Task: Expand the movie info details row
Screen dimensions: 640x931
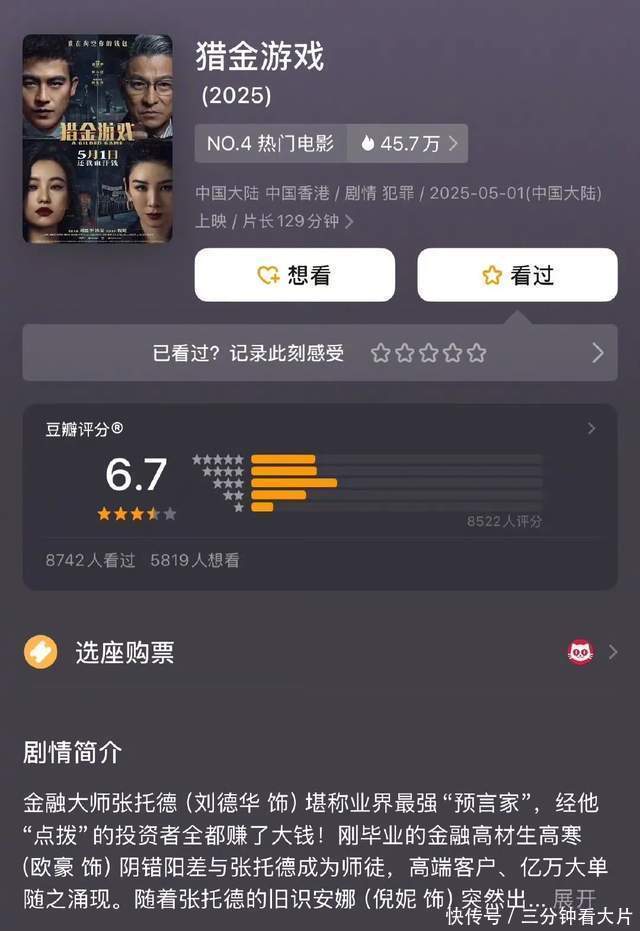Action: coord(349,222)
